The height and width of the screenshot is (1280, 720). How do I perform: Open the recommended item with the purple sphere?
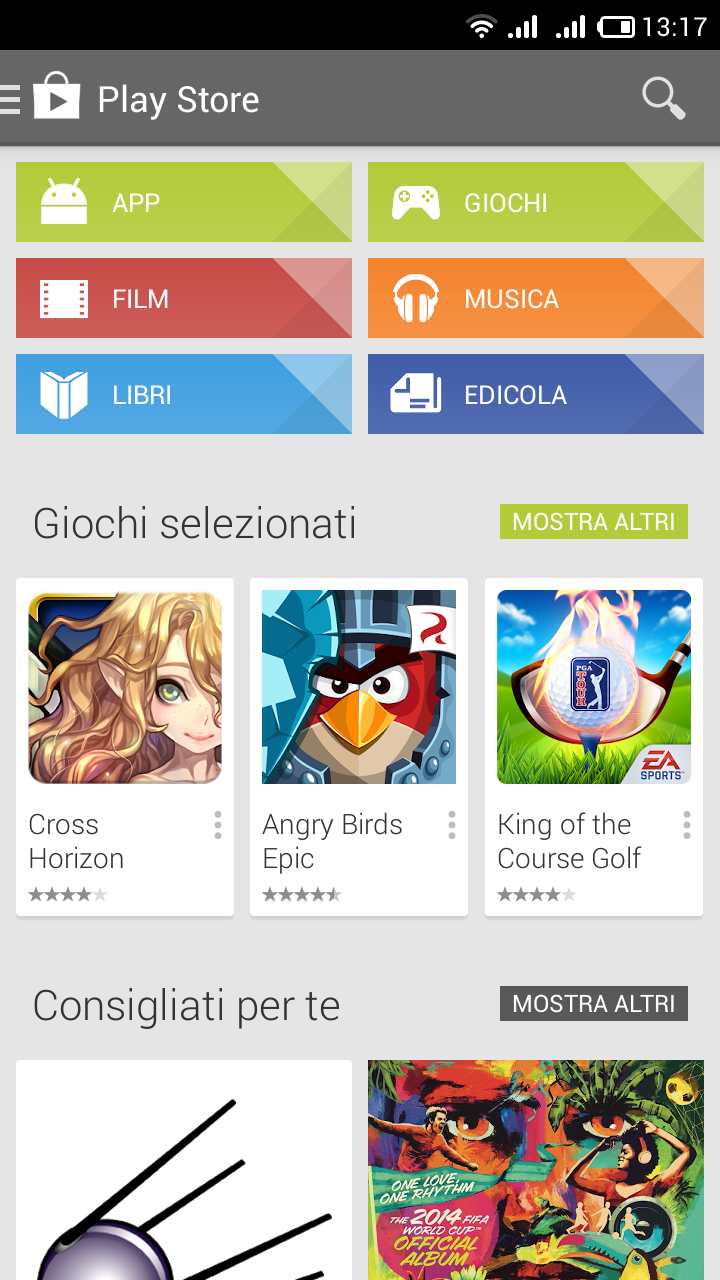[184, 1170]
